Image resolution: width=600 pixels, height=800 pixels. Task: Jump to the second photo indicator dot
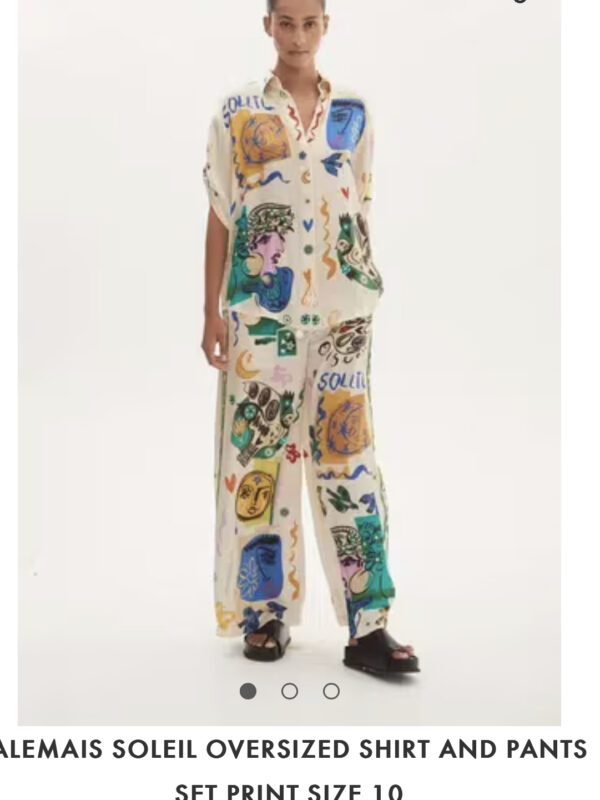[x=289, y=691]
